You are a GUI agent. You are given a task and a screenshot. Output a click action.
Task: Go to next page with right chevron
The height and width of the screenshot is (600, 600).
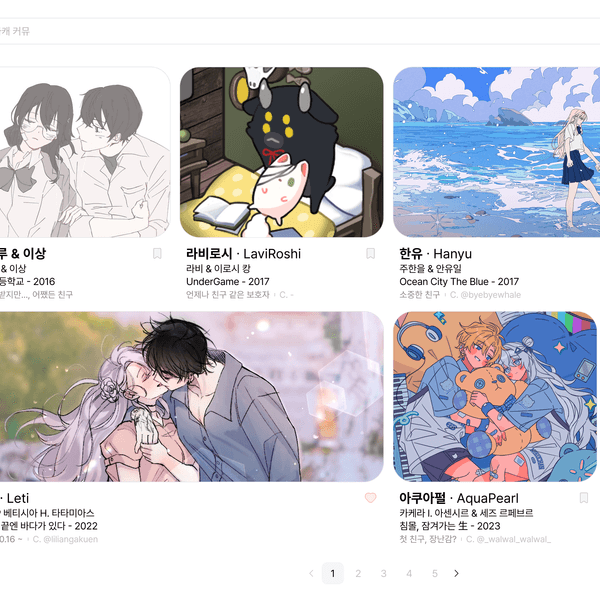point(457,573)
